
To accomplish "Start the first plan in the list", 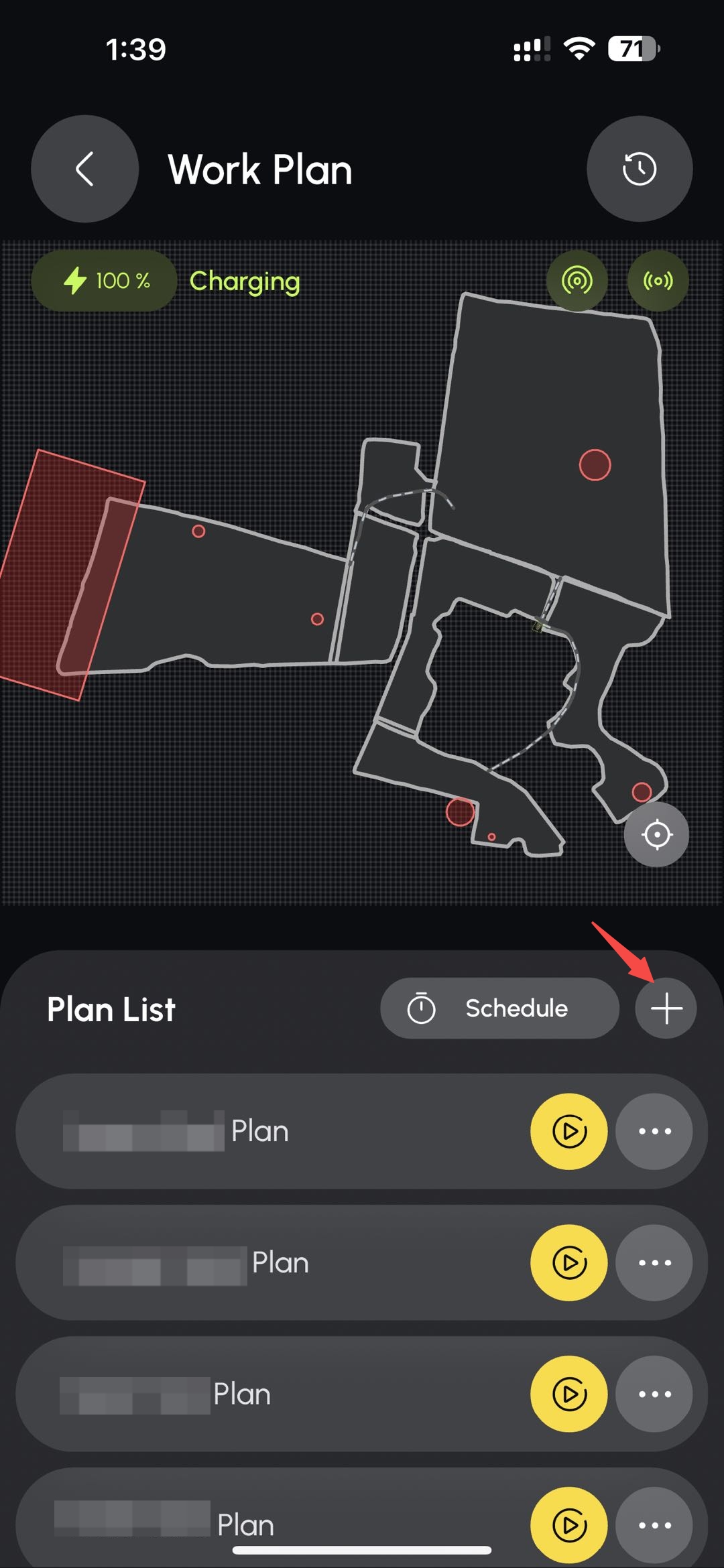I will coord(569,1132).
